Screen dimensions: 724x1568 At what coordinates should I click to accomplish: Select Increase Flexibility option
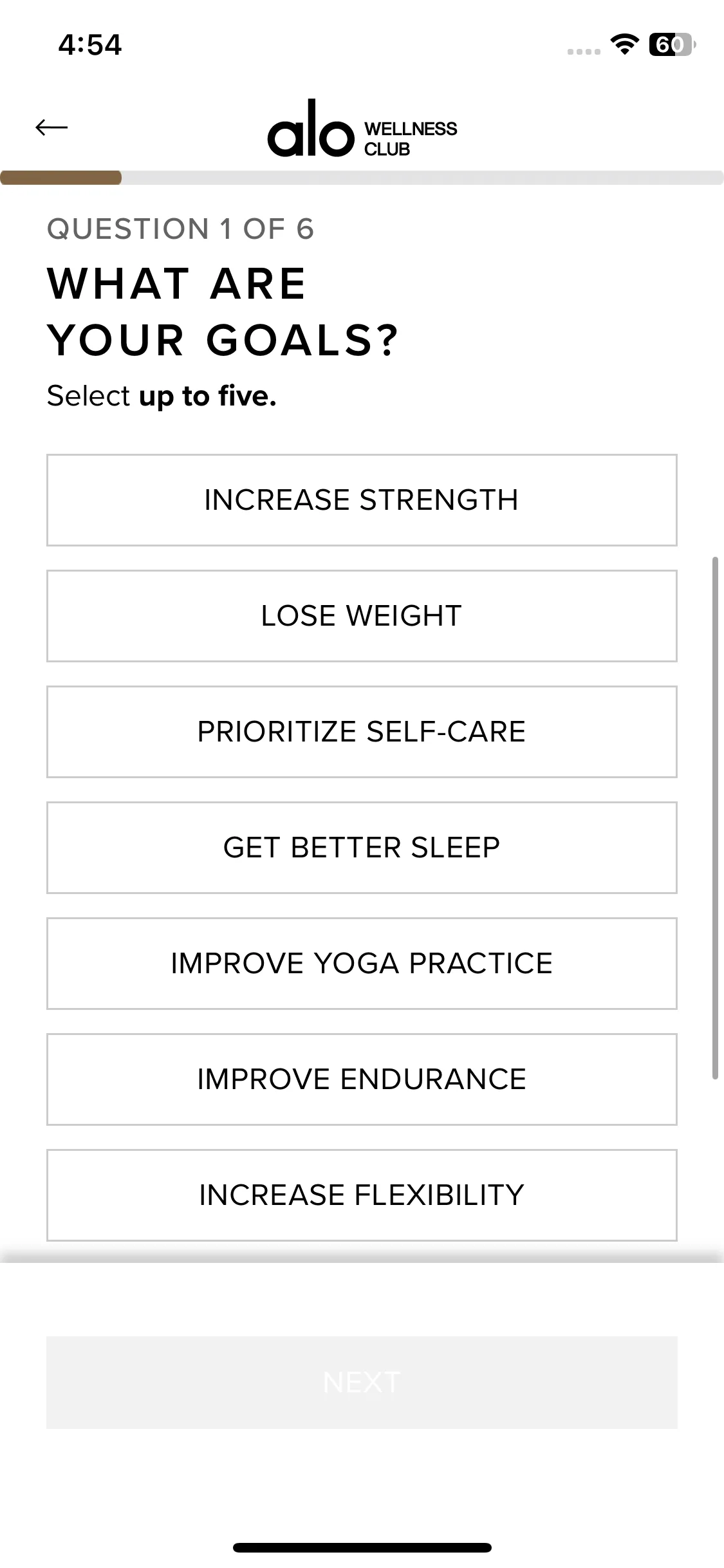(362, 1195)
